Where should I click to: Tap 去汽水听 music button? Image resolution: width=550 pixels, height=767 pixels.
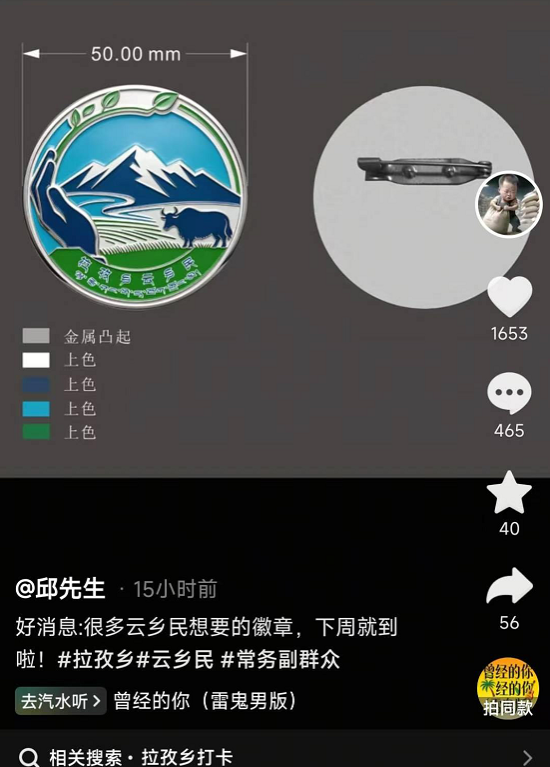(x=61, y=701)
